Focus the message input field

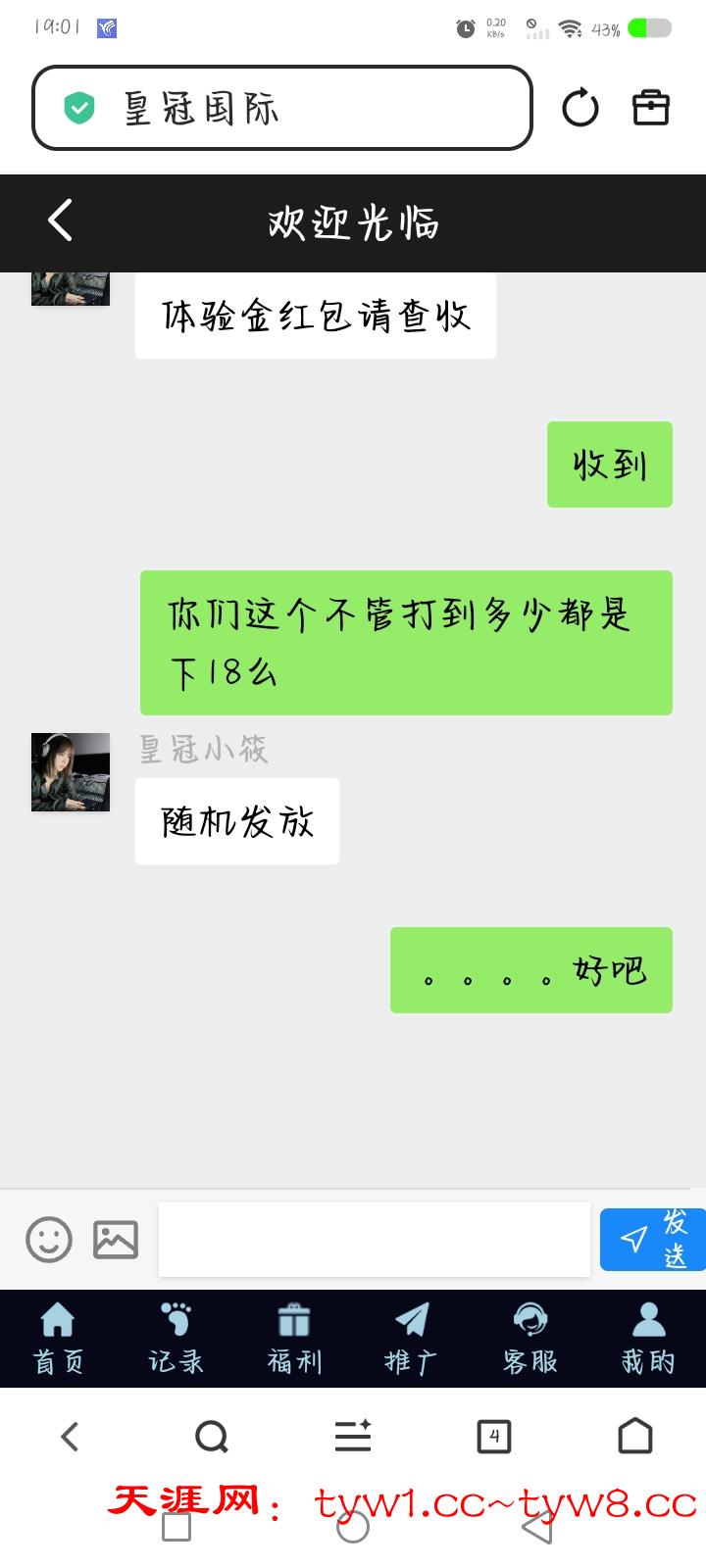(x=375, y=1240)
